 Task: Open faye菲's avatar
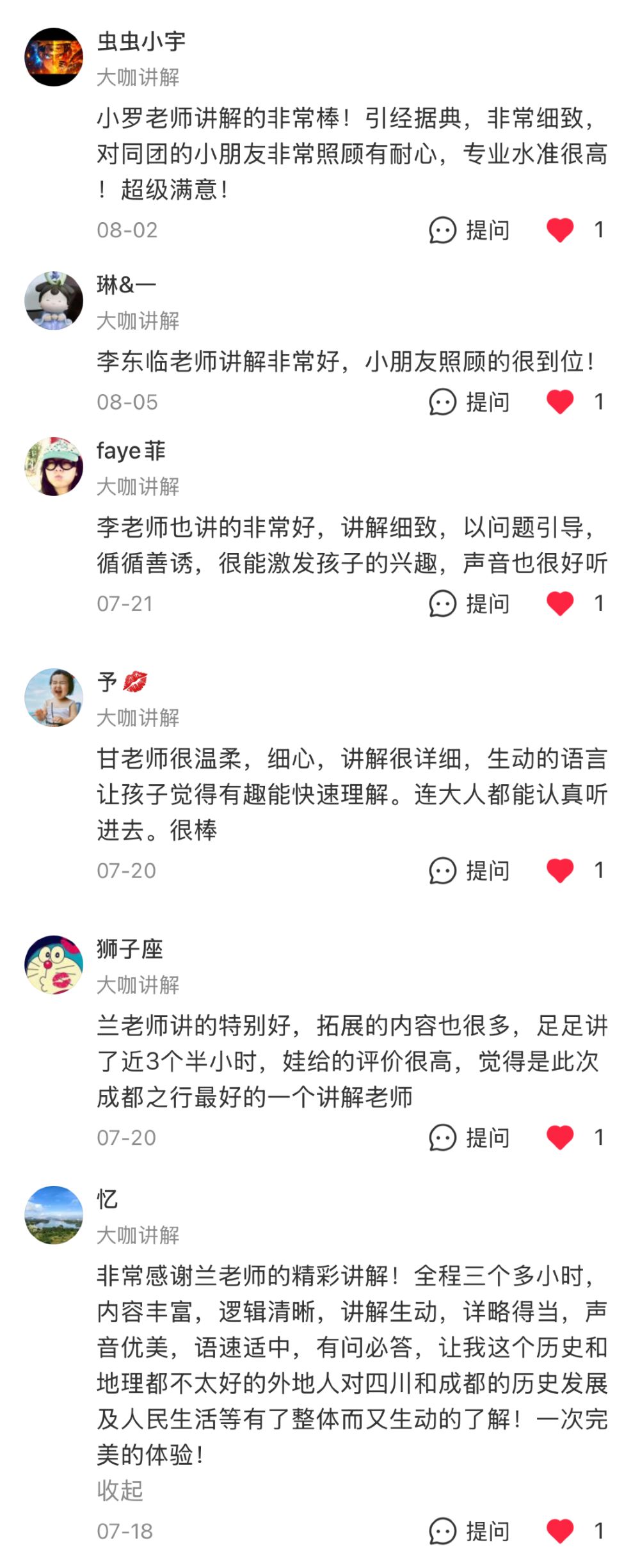point(54,467)
